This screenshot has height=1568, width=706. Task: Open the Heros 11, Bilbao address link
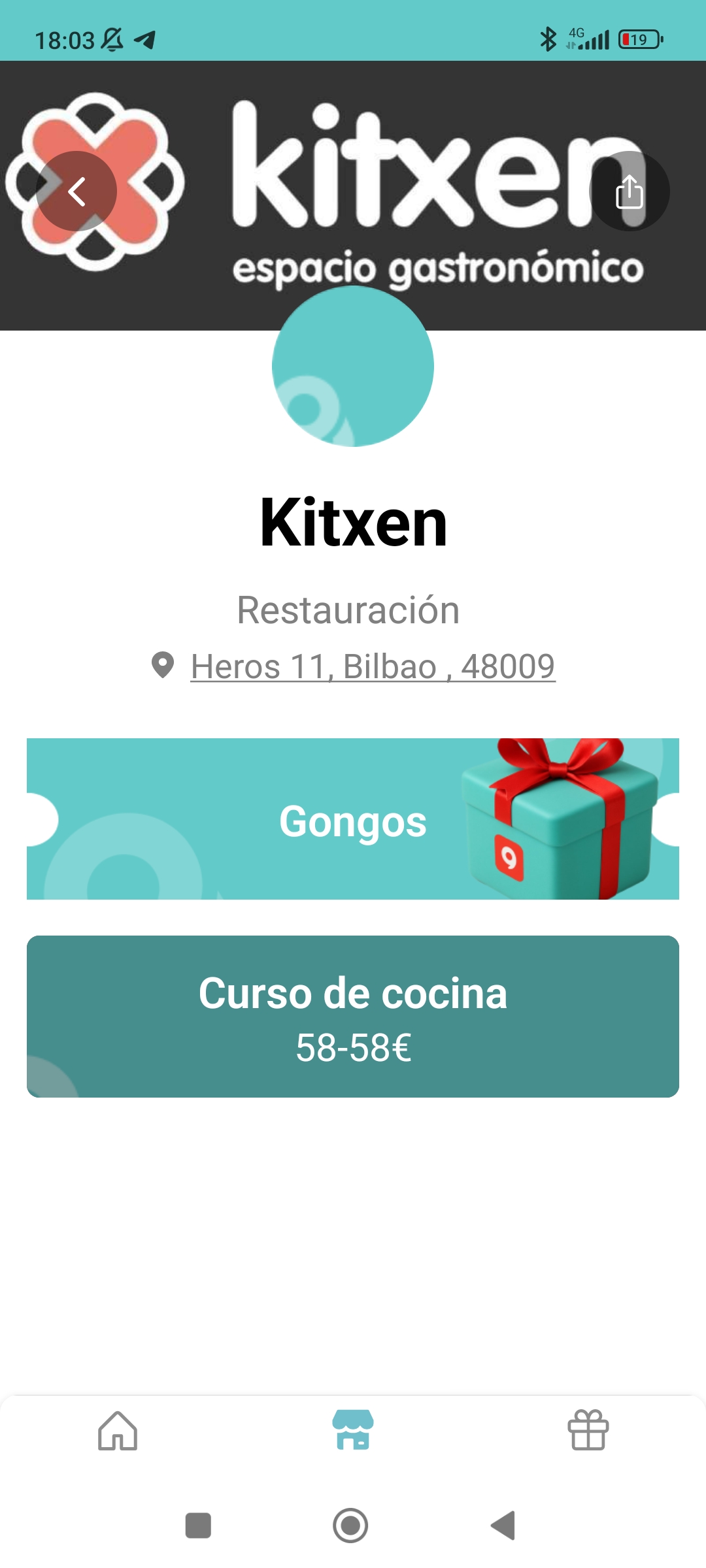pyautogui.click(x=373, y=667)
